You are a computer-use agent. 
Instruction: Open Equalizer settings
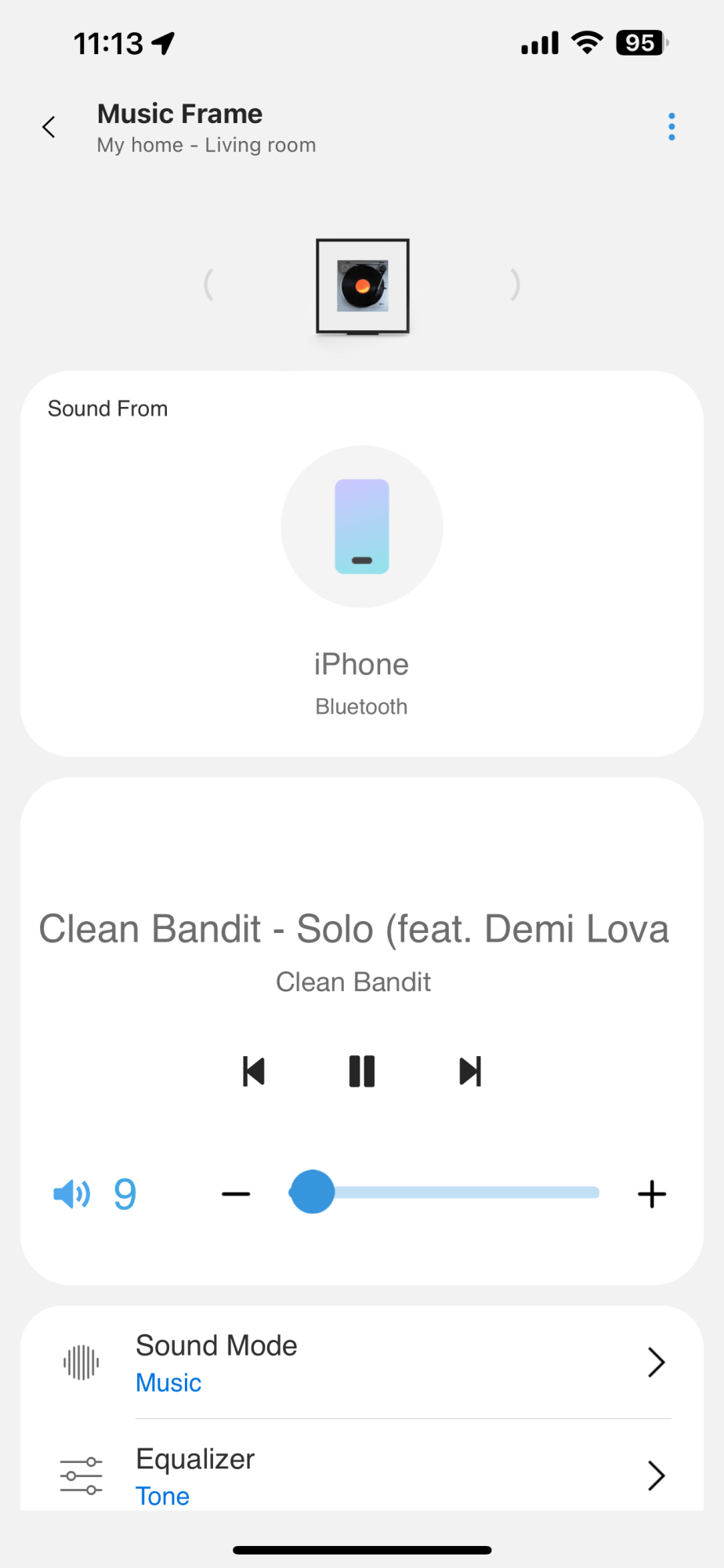(362, 1475)
